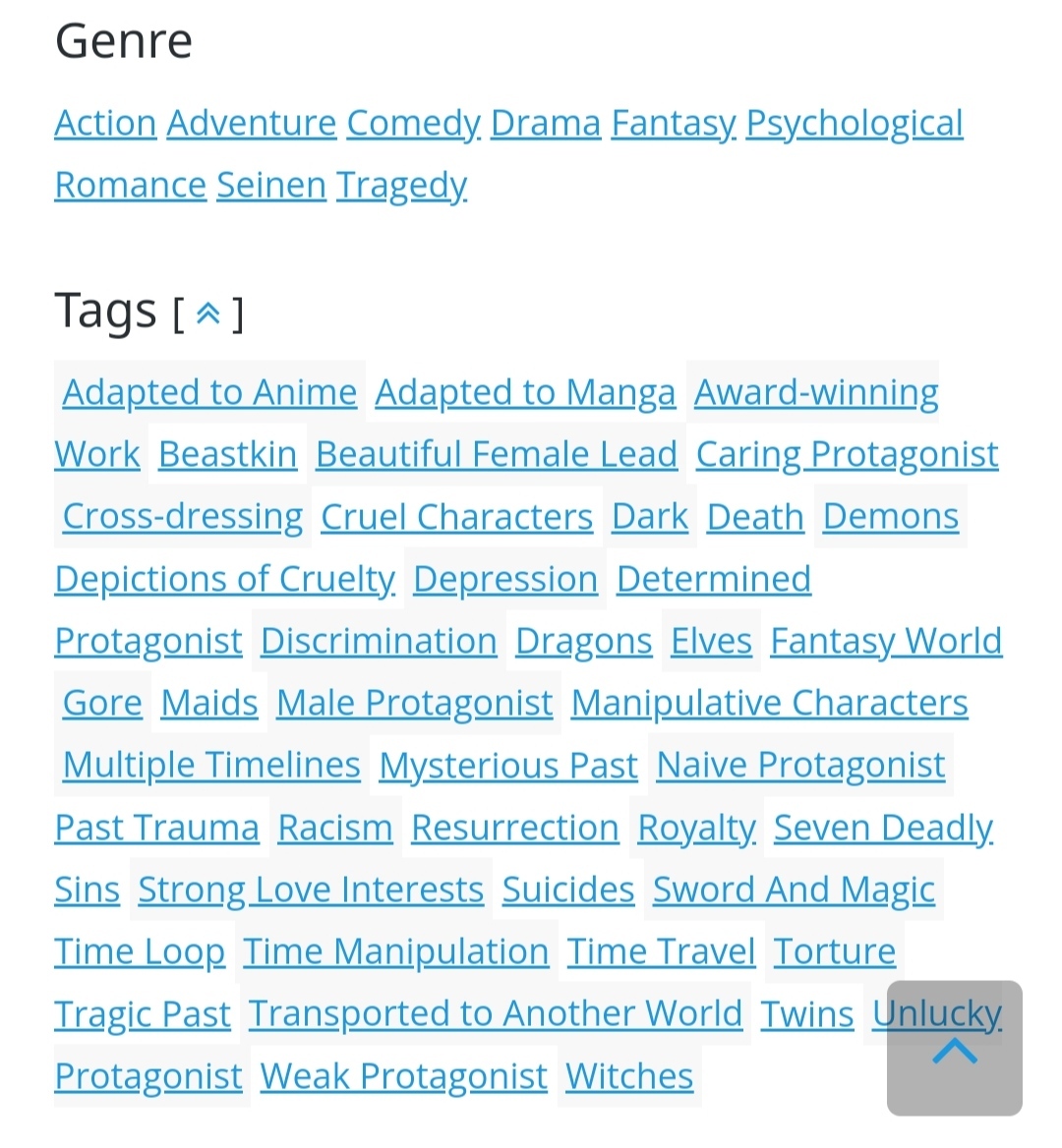Screen dimensions: 1062x1148
Task: Select the Fantasy World tag
Action: click(x=886, y=641)
